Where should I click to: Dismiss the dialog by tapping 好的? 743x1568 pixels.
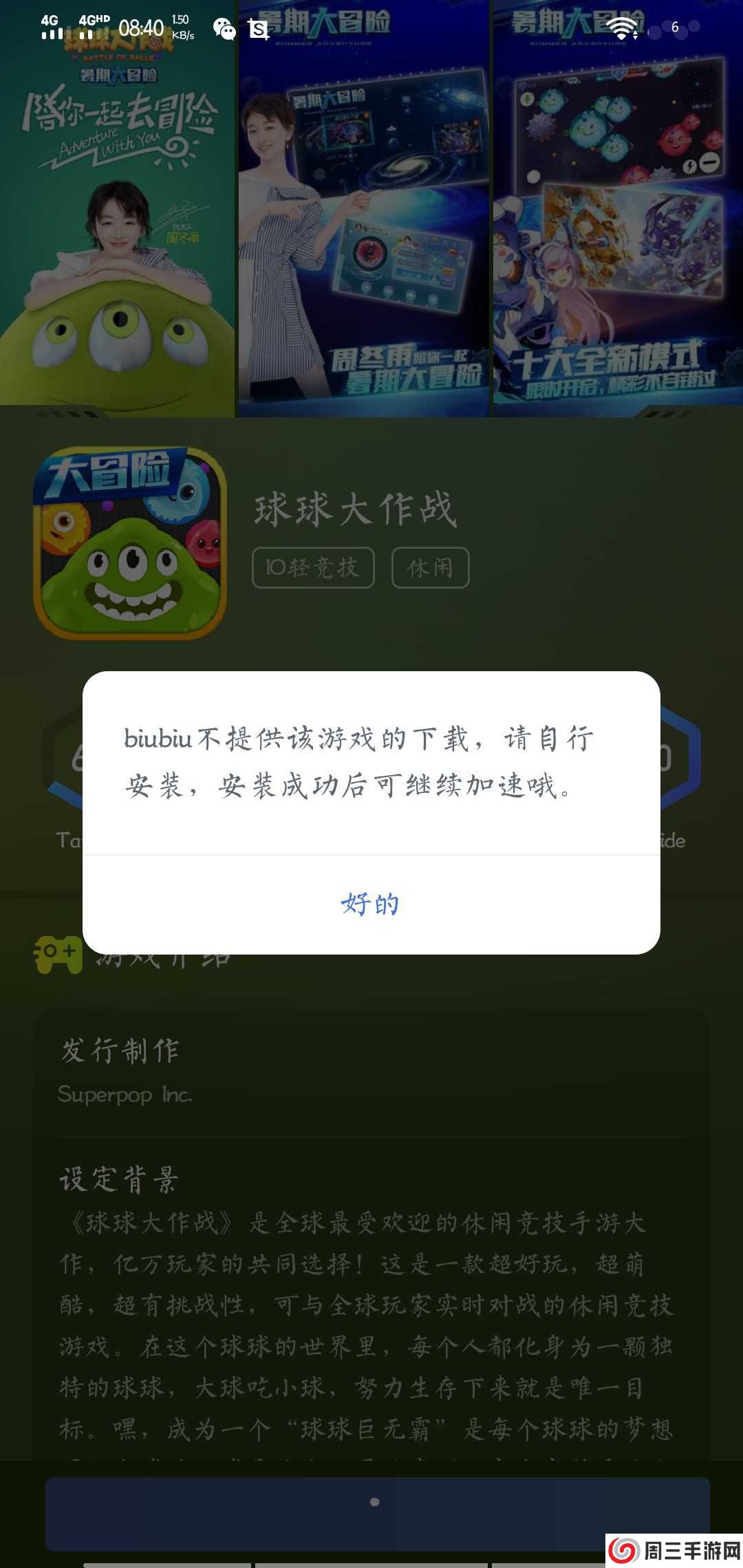coord(370,904)
